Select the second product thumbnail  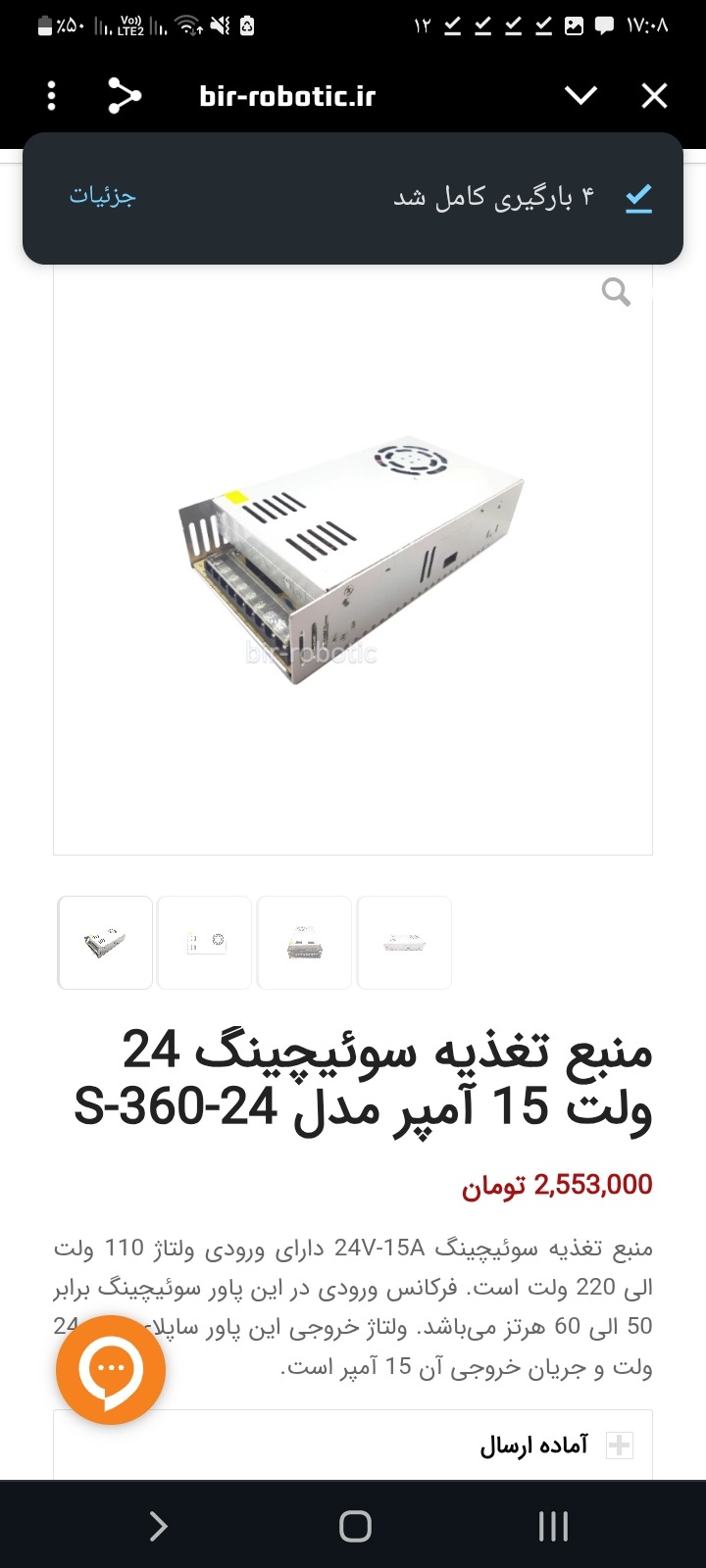[x=205, y=943]
